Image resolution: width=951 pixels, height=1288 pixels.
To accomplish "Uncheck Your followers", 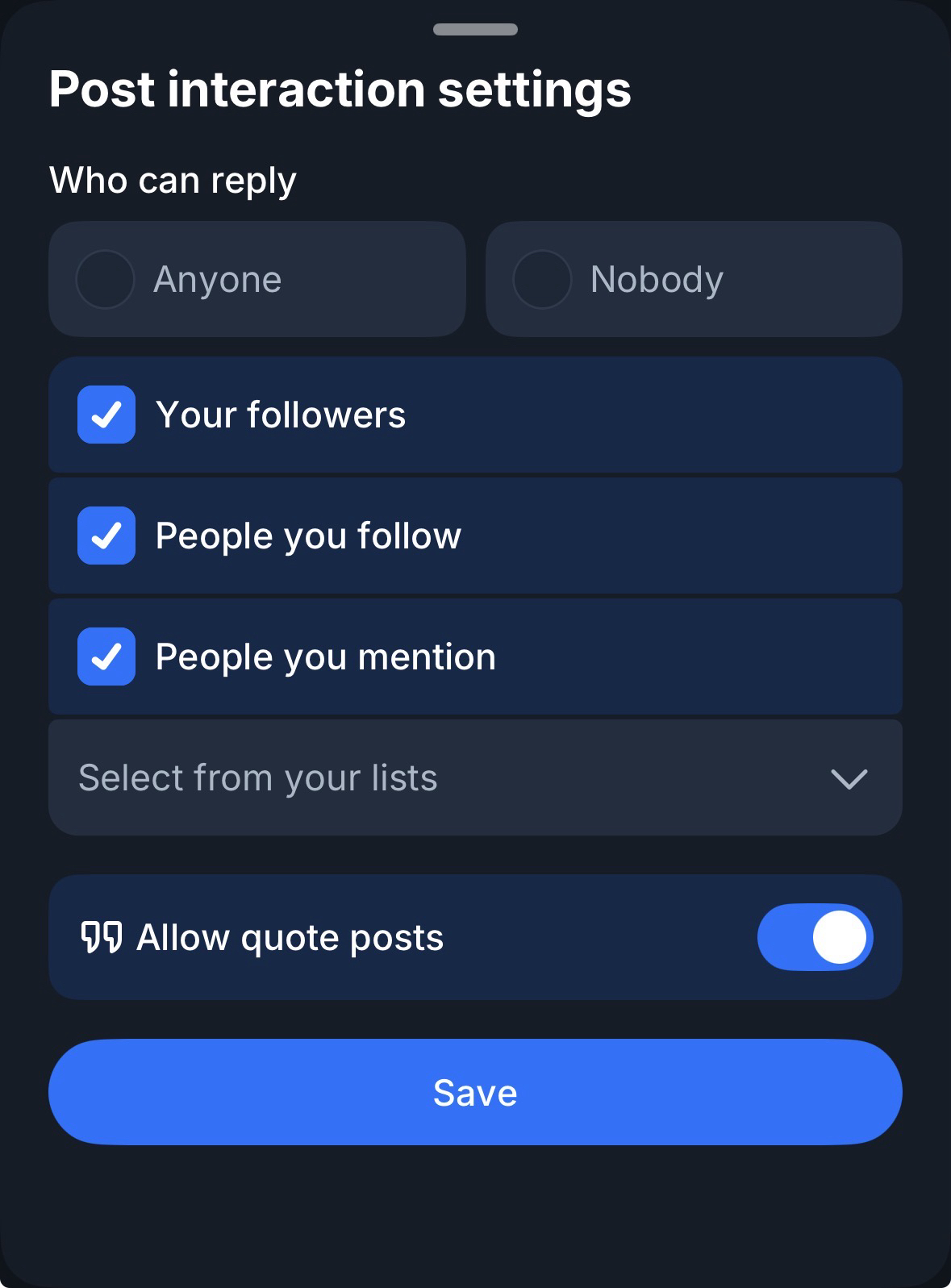I will pos(106,415).
